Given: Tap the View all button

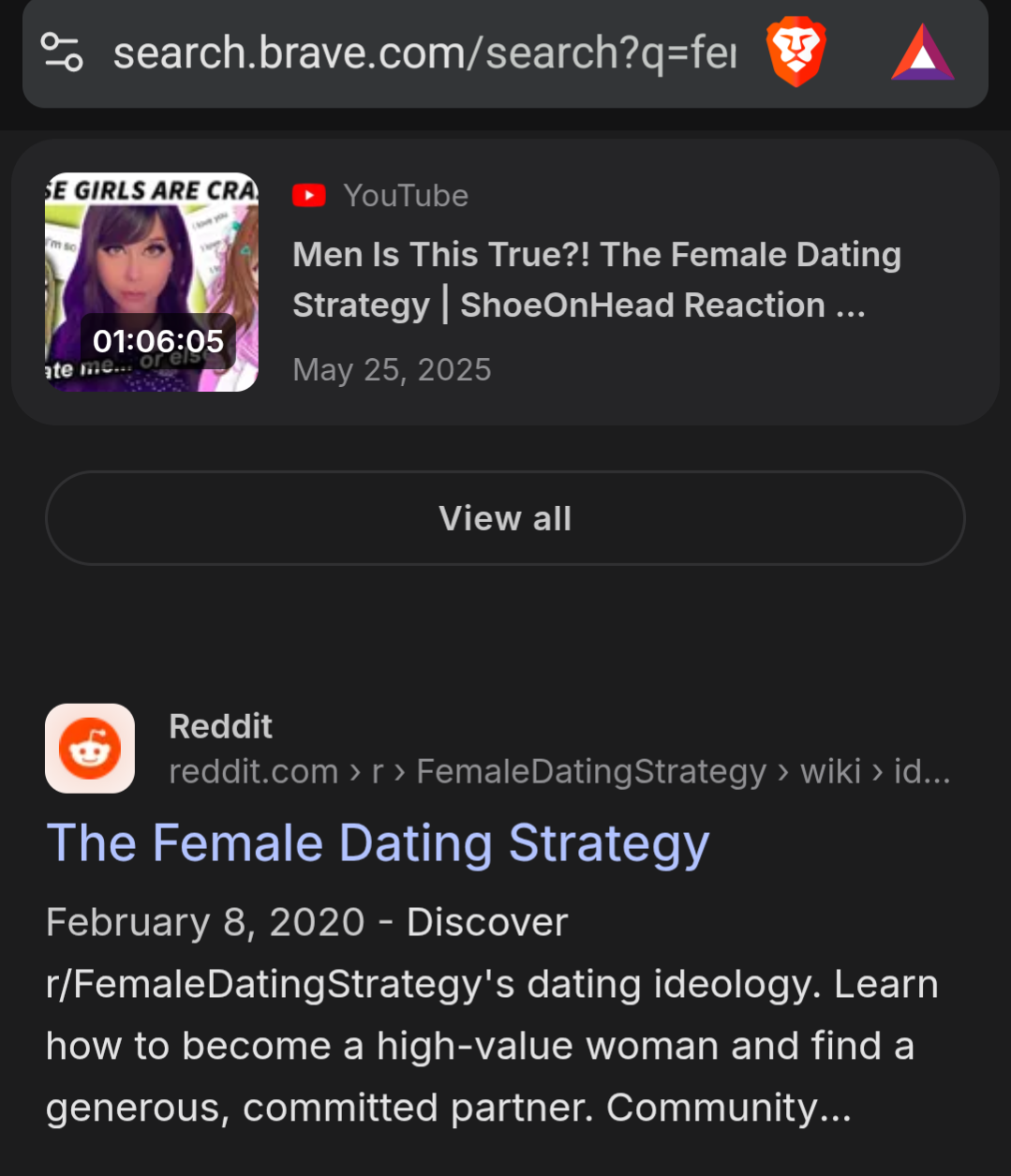Looking at the screenshot, I should pos(505,518).
